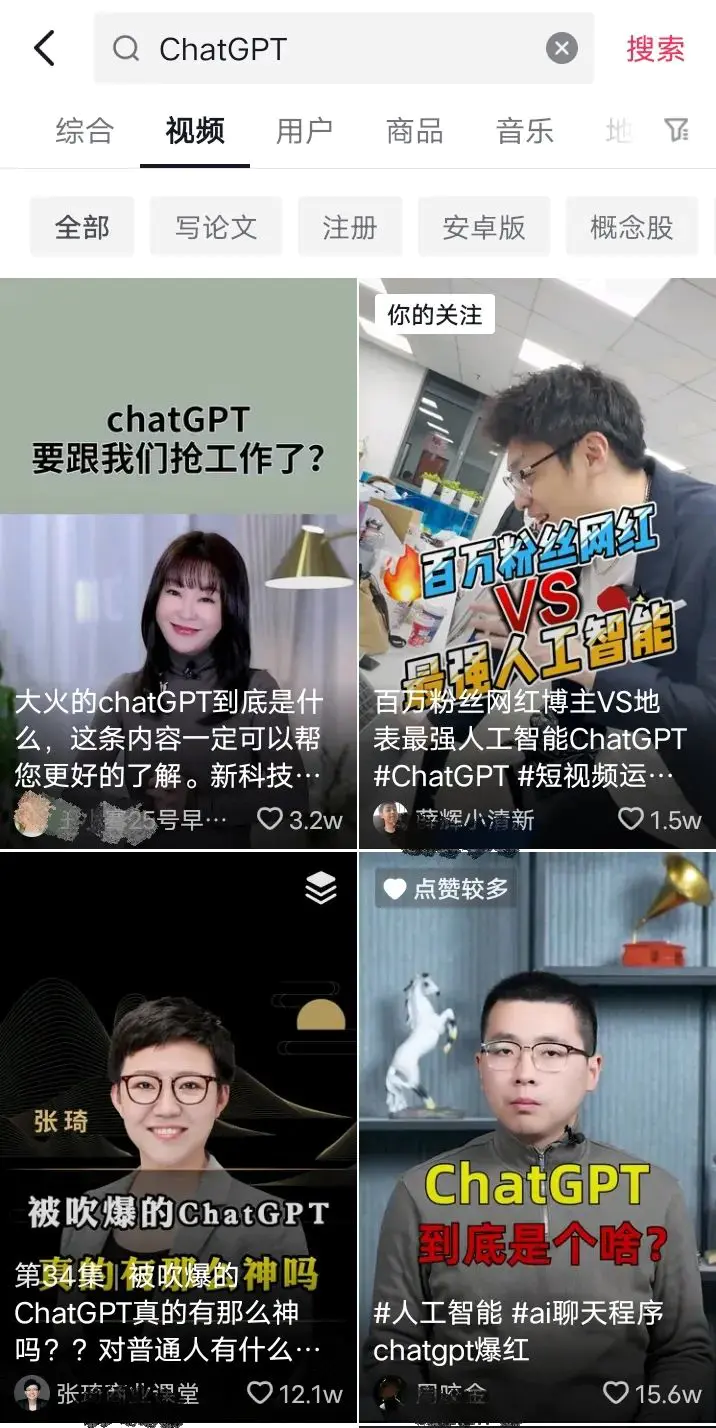Viewport: 716px width, 1428px height.
Task: Select the 全部 chip
Action: [x=82, y=227]
